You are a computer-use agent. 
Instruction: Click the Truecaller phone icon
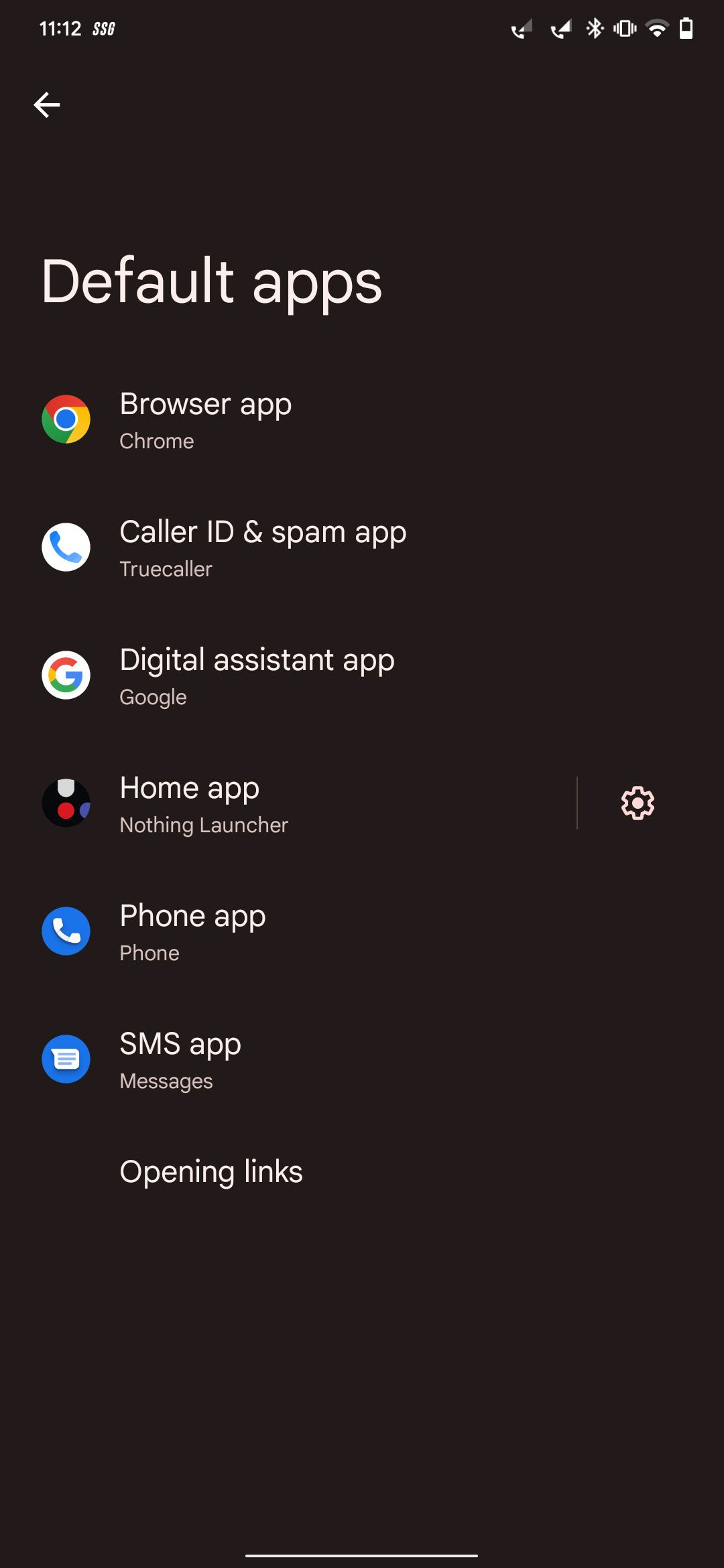tap(66, 547)
